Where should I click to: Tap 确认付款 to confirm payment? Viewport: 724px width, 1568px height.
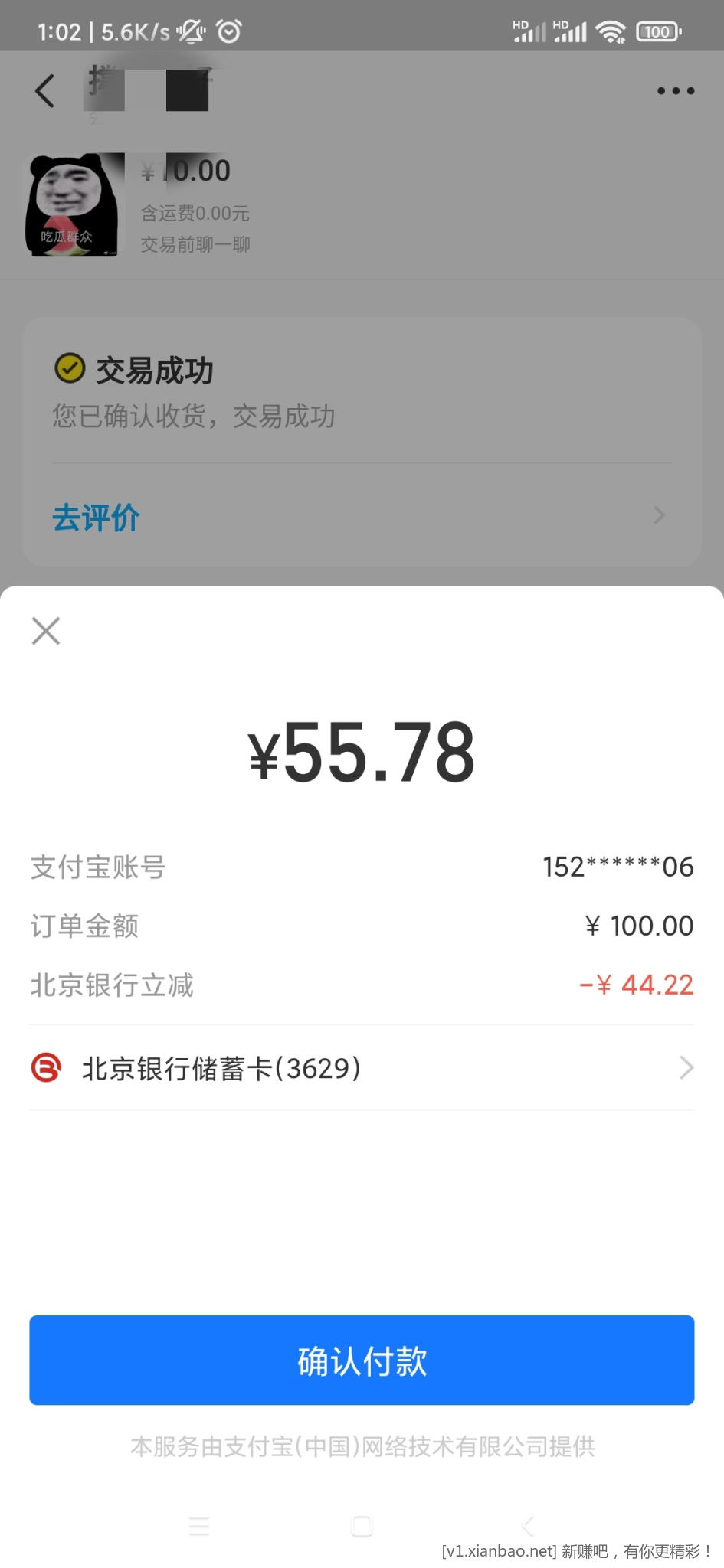click(x=362, y=1360)
